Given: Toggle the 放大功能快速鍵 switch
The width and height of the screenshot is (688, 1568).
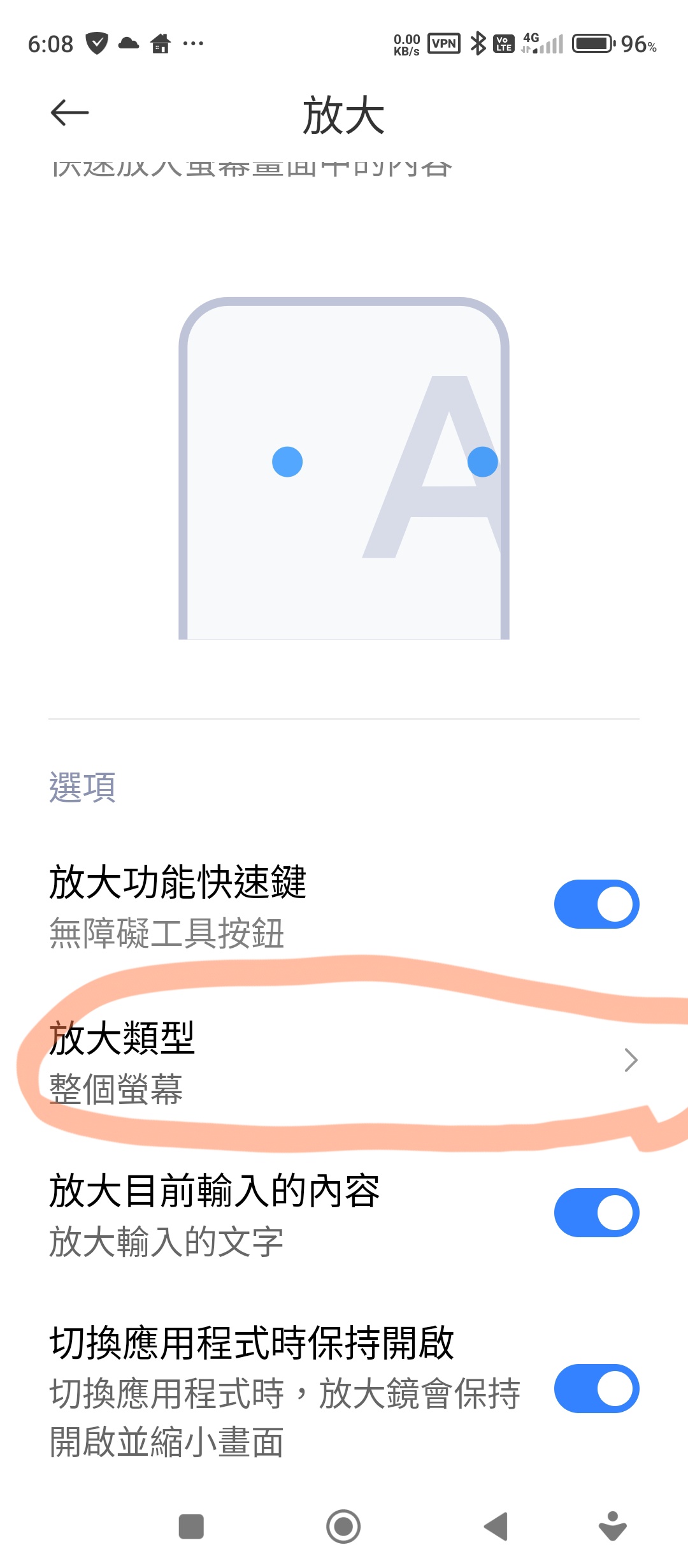Looking at the screenshot, I should (x=596, y=904).
